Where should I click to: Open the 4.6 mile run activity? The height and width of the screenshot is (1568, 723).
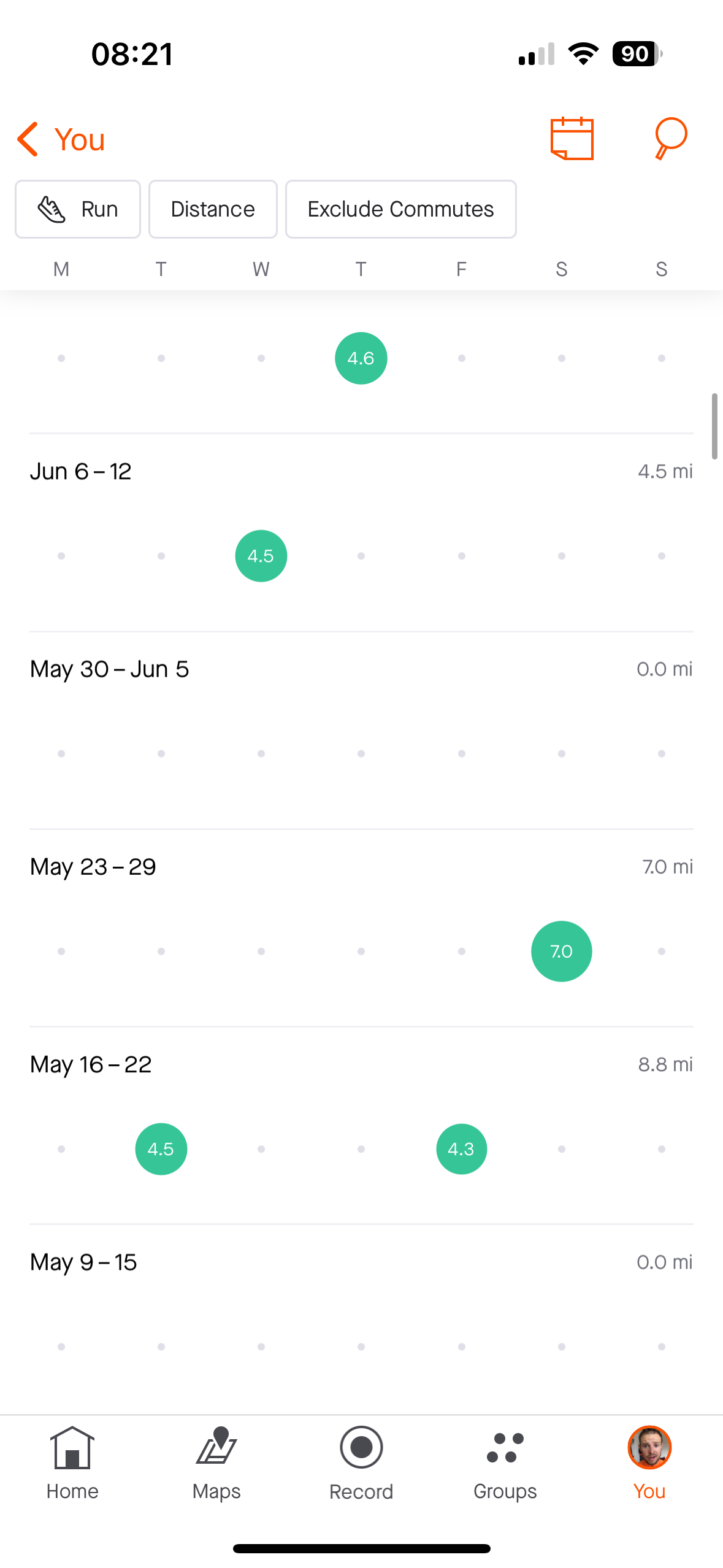361,358
